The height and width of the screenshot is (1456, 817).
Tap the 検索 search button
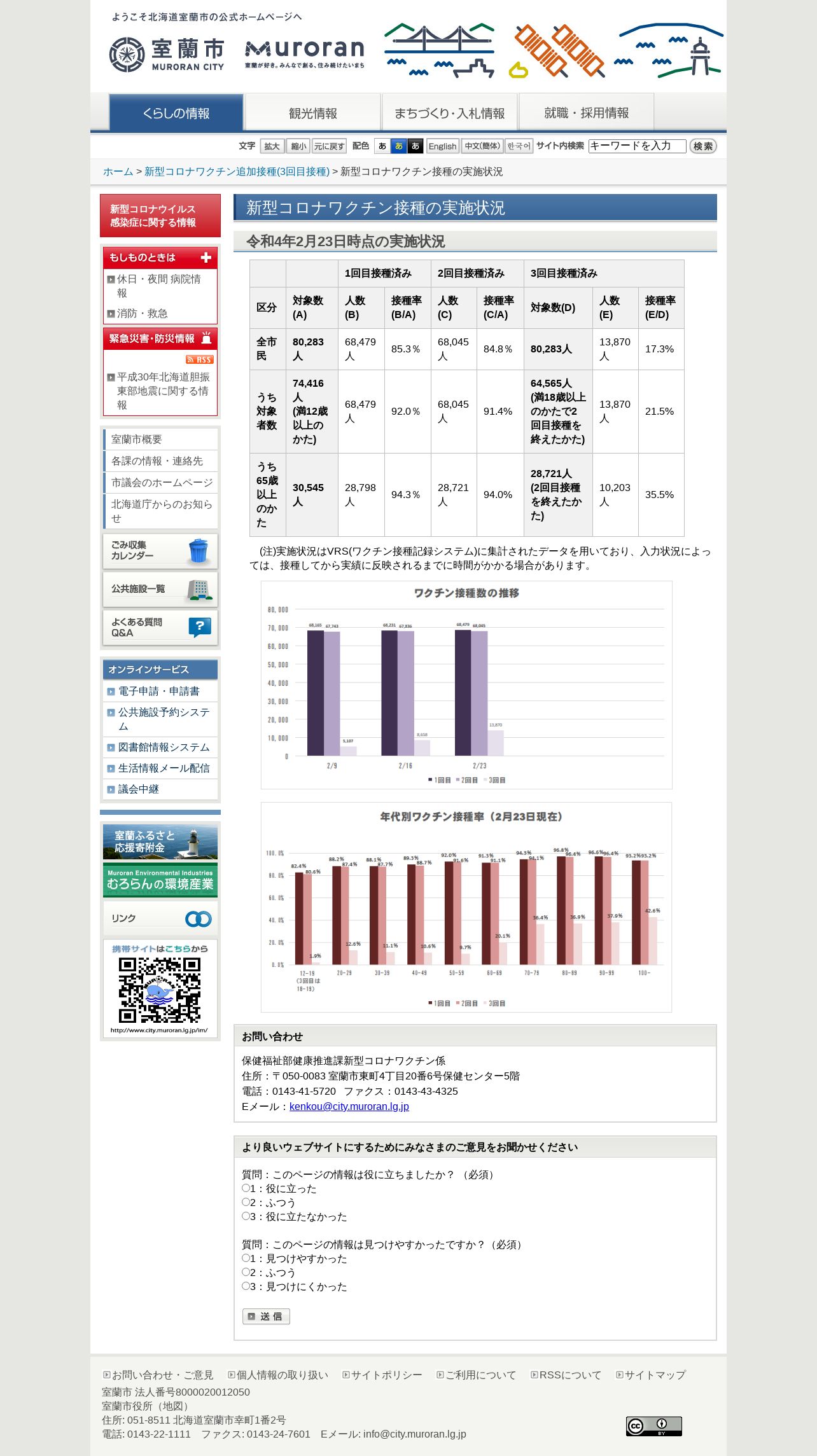pos(703,146)
